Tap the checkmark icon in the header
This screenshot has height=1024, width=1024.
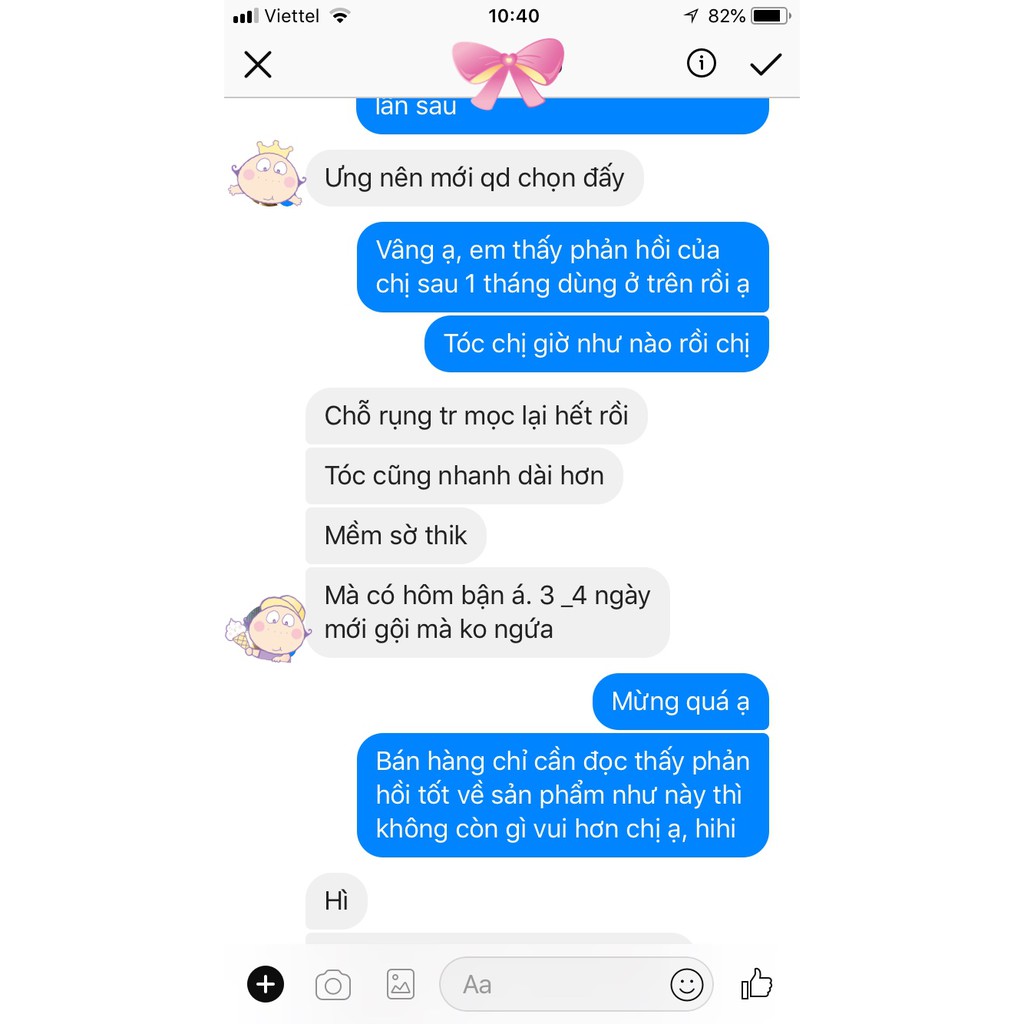[x=765, y=65]
